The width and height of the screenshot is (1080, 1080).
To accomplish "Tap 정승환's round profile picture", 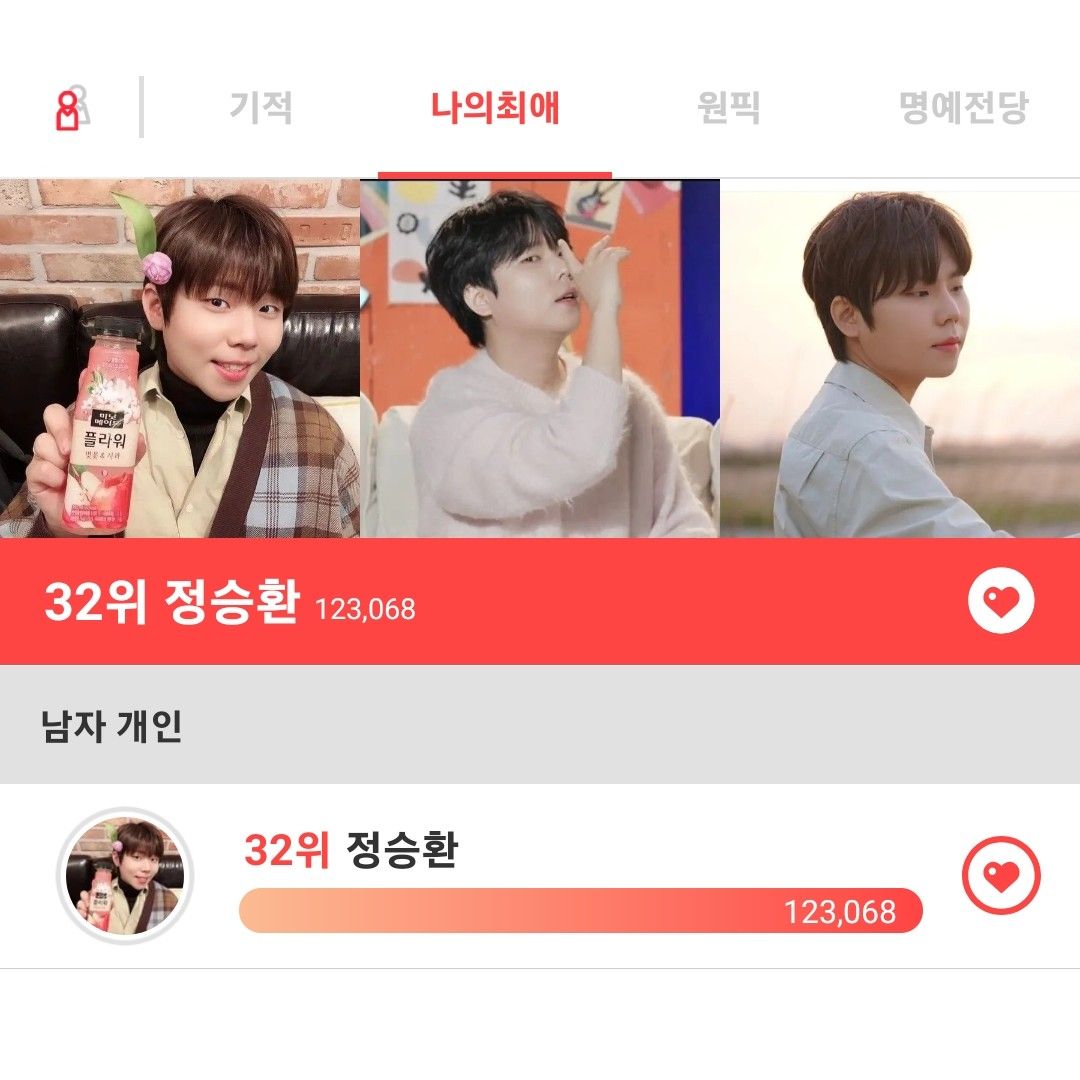I will click(x=125, y=876).
